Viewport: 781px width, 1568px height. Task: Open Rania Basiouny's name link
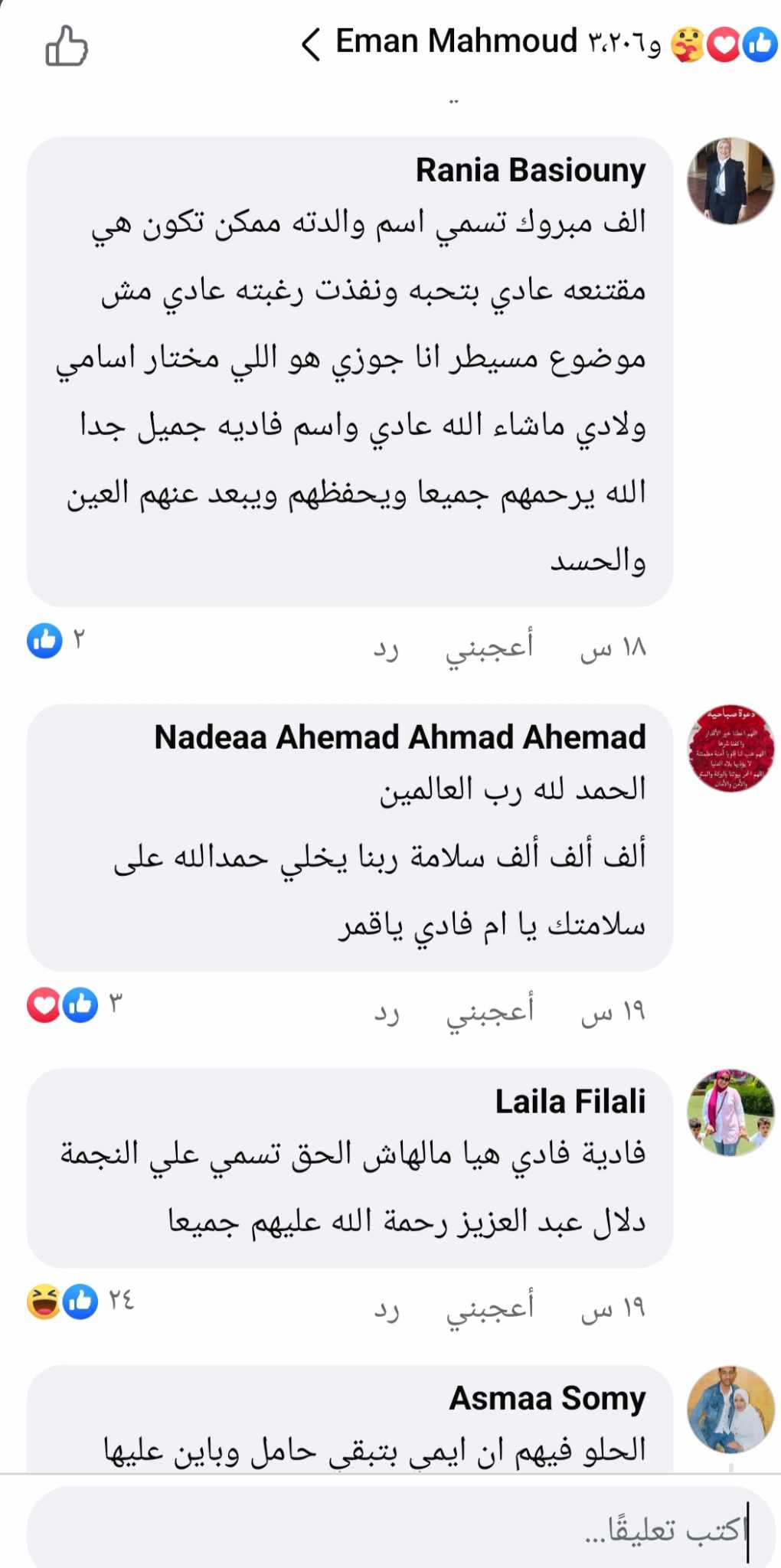(531, 170)
